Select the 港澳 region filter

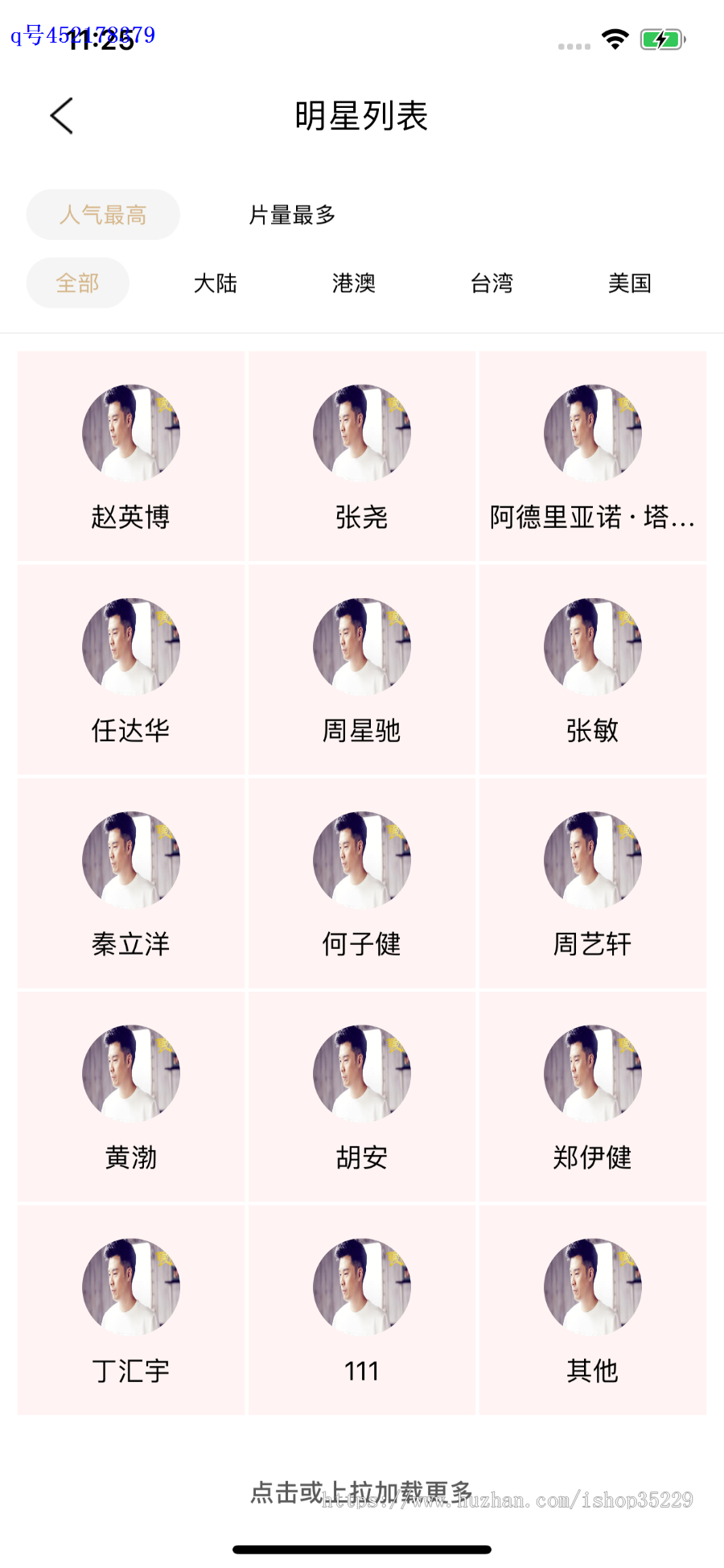click(355, 283)
